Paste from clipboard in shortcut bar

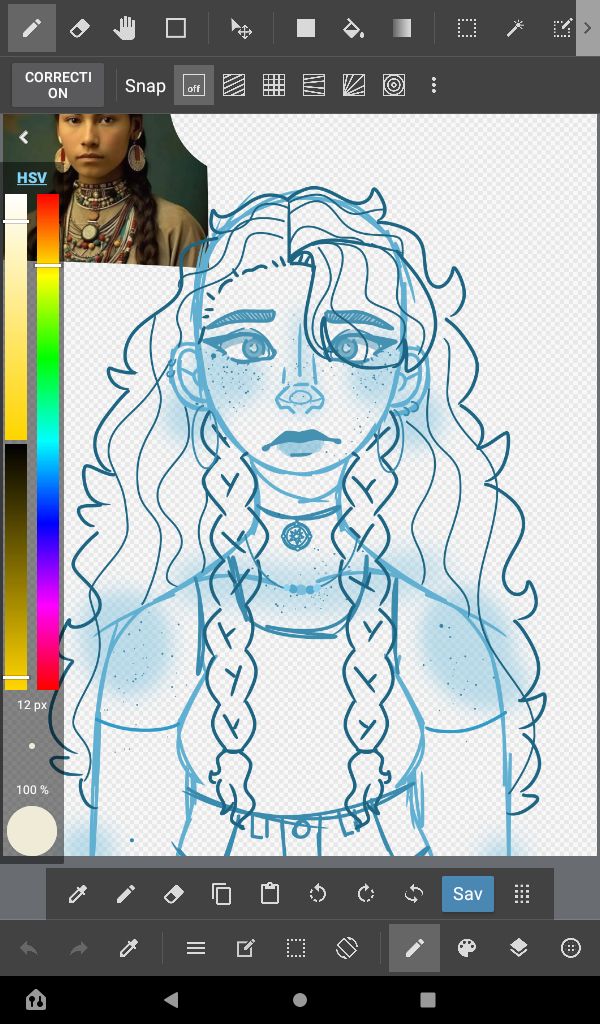pos(270,893)
